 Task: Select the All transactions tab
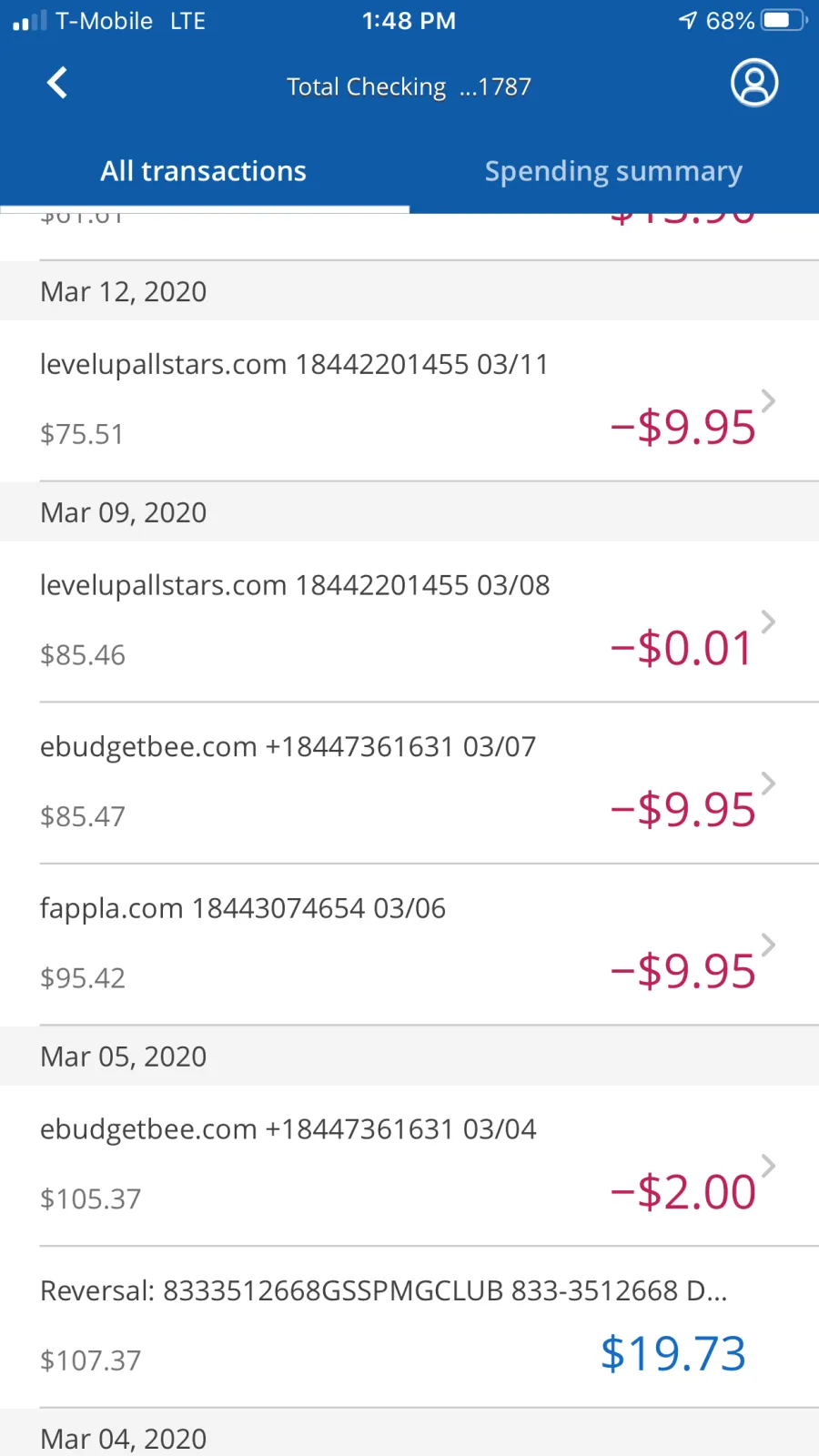click(x=204, y=171)
